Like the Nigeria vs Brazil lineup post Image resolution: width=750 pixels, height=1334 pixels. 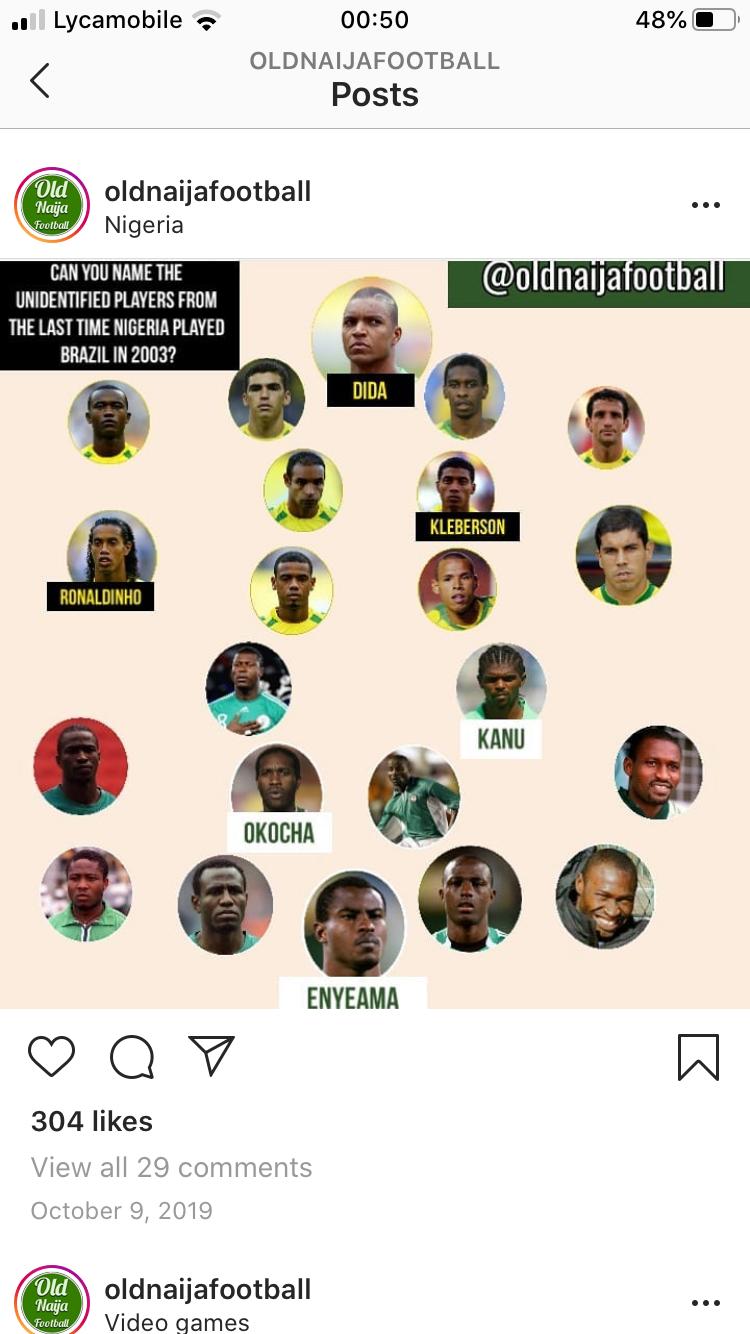pyautogui.click(x=51, y=1056)
